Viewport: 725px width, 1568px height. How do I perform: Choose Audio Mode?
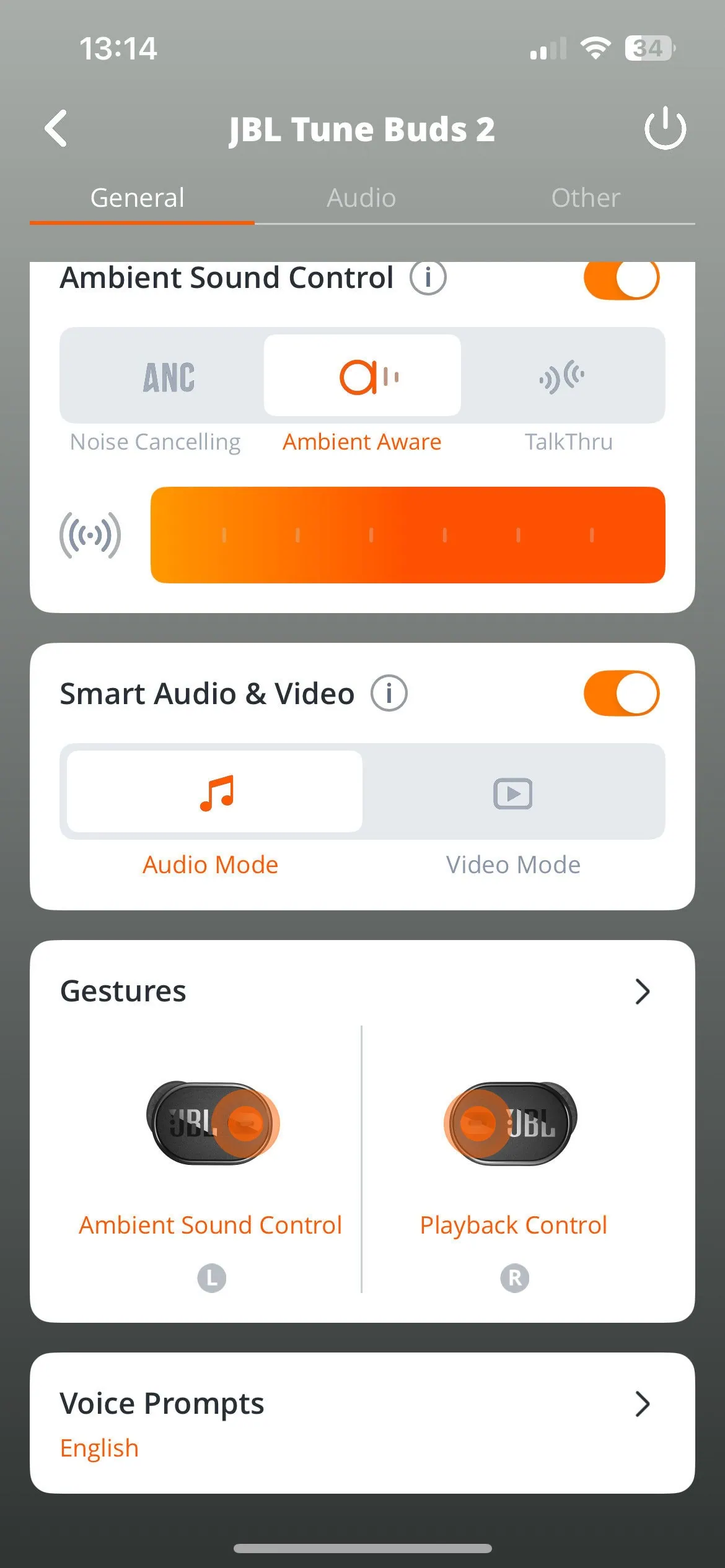tap(214, 793)
